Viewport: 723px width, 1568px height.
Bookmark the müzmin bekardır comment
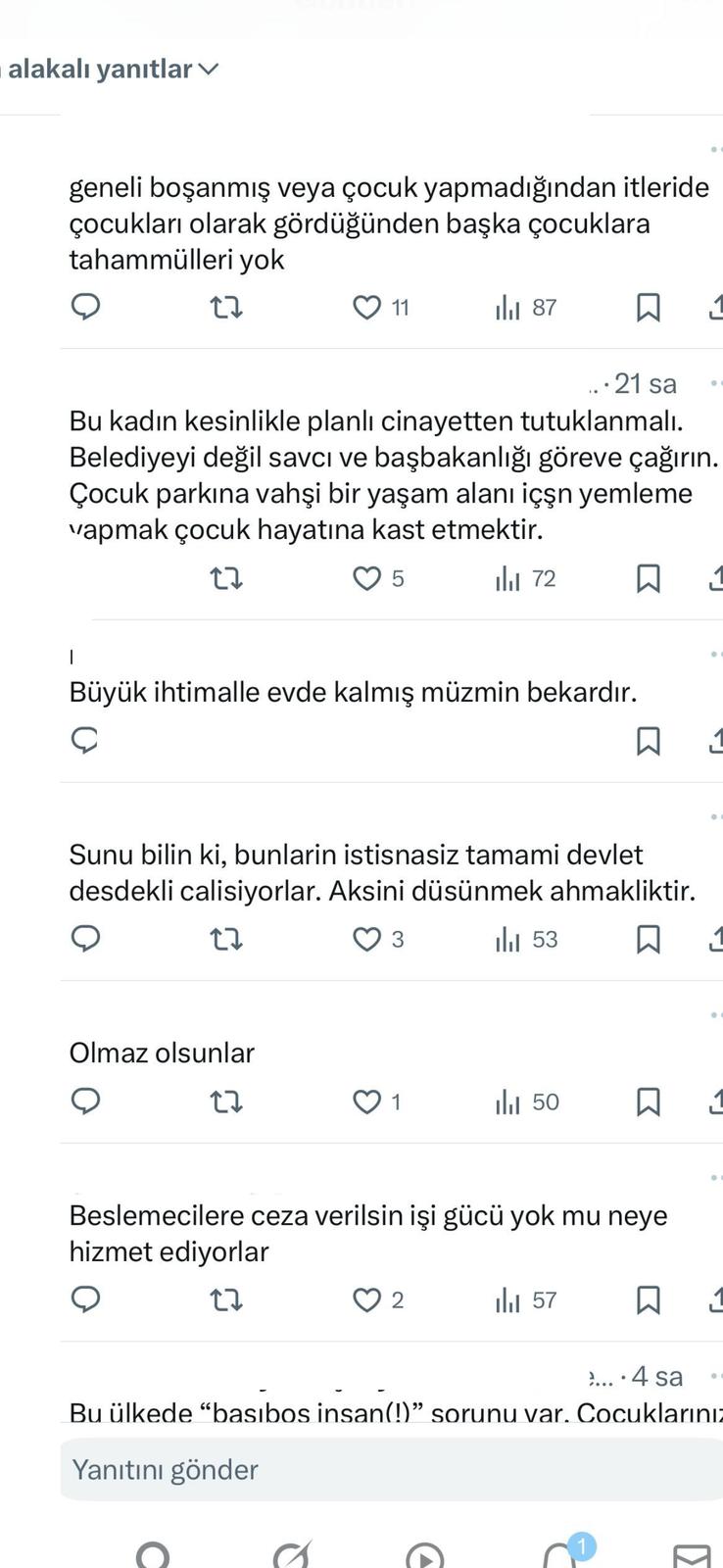point(648,741)
